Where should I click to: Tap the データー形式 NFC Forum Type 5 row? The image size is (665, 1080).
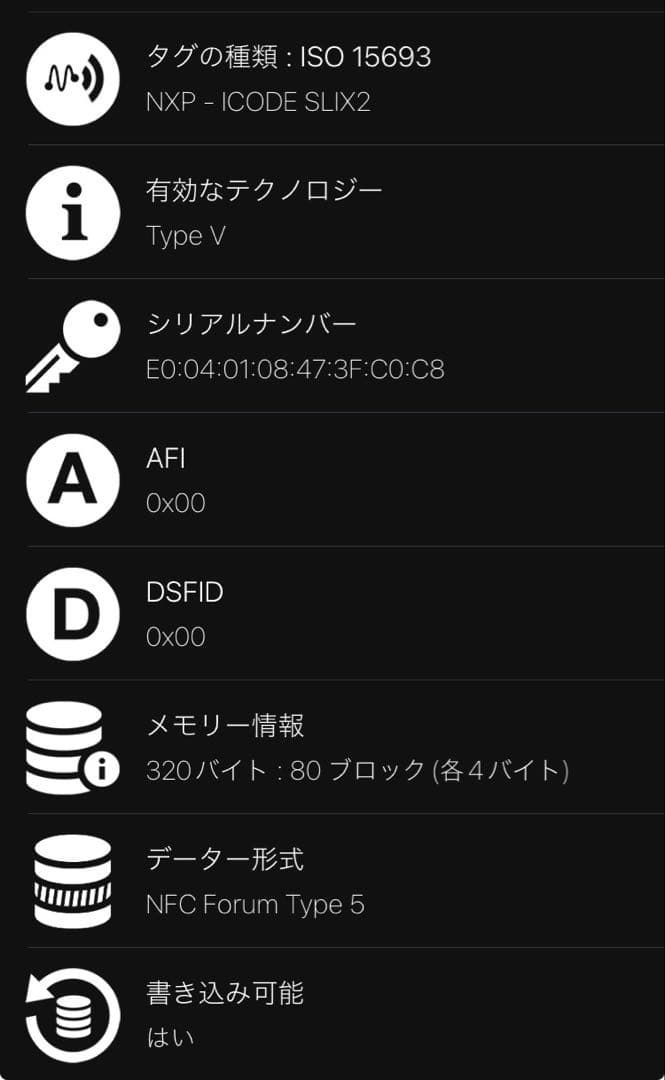[332, 882]
